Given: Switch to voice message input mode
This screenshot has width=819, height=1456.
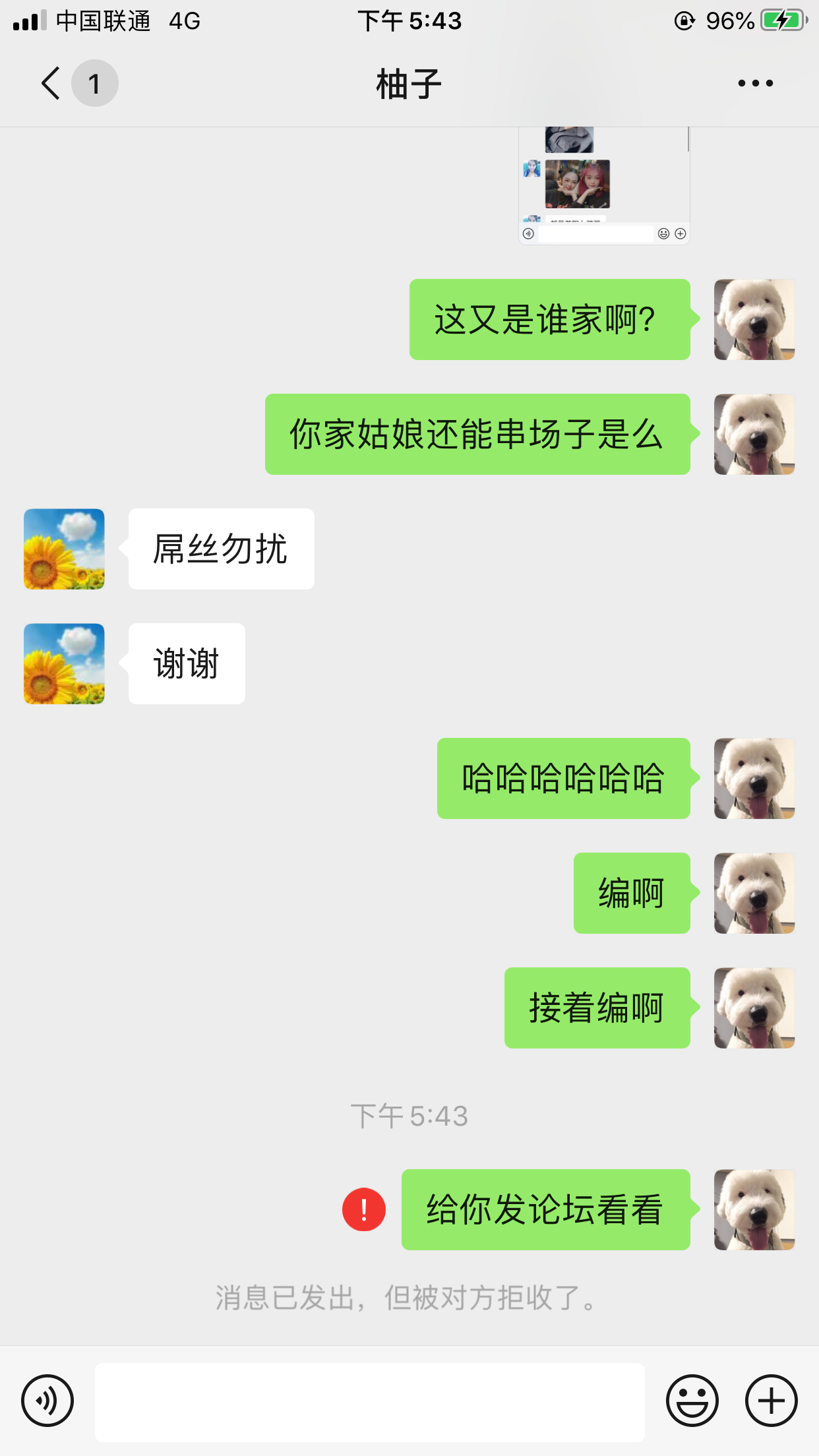Looking at the screenshot, I should (47, 1401).
